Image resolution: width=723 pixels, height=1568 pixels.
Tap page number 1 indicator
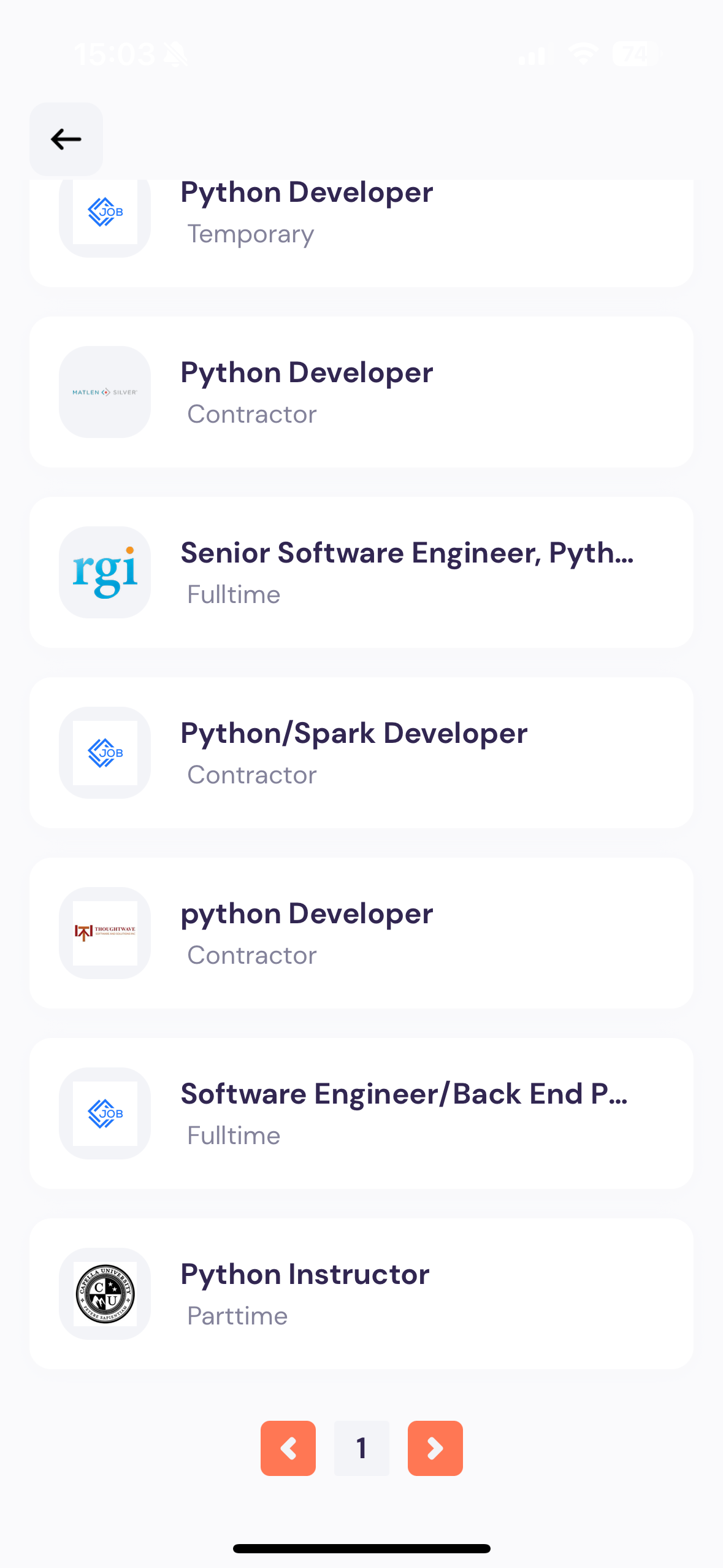tap(361, 1448)
